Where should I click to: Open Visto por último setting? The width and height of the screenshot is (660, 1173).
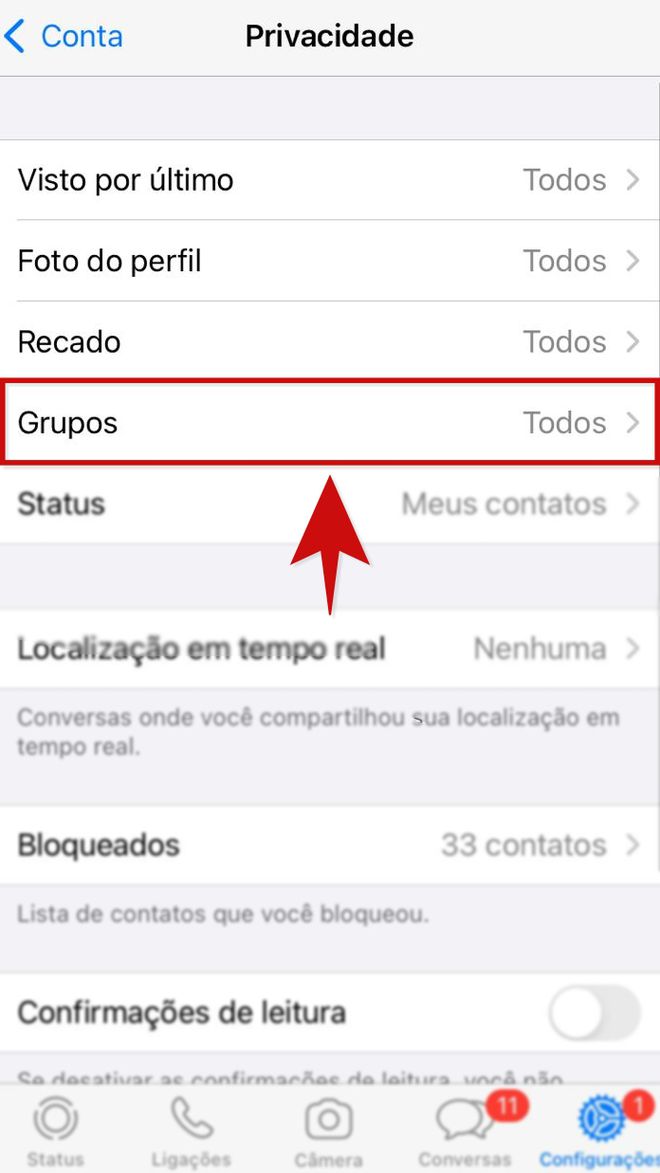(x=330, y=180)
